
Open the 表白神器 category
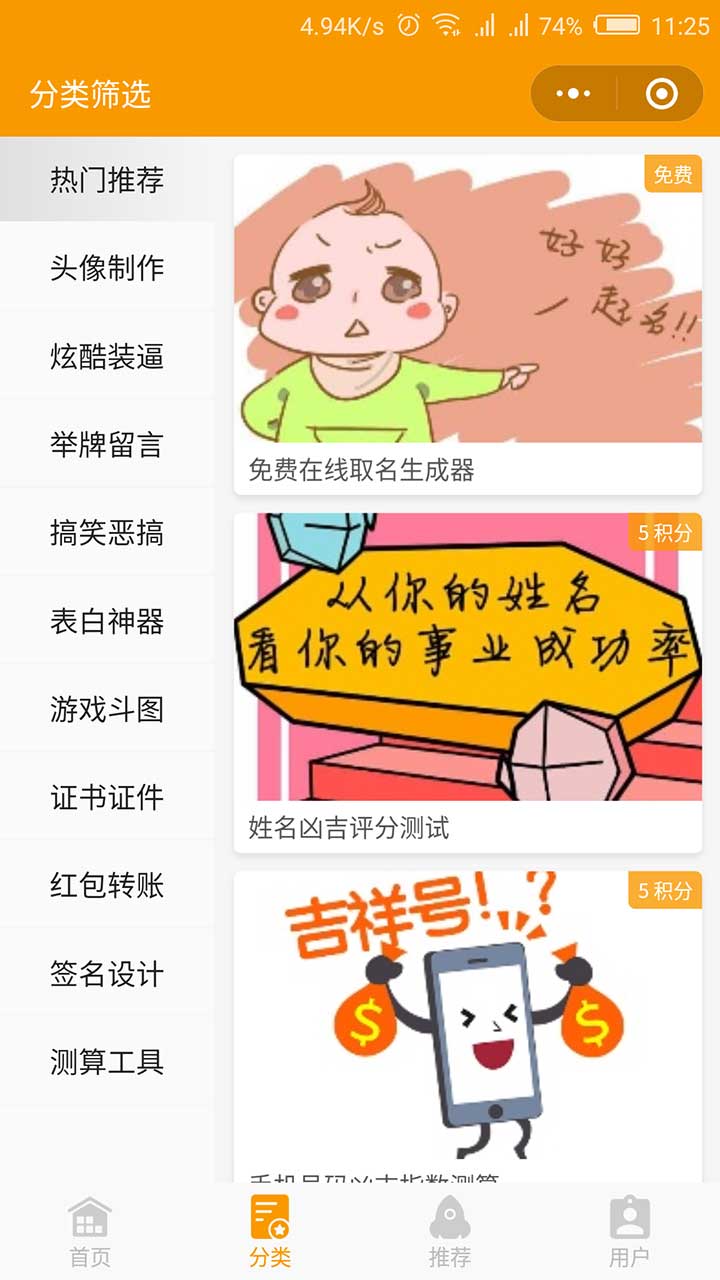click(x=107, y=621)
